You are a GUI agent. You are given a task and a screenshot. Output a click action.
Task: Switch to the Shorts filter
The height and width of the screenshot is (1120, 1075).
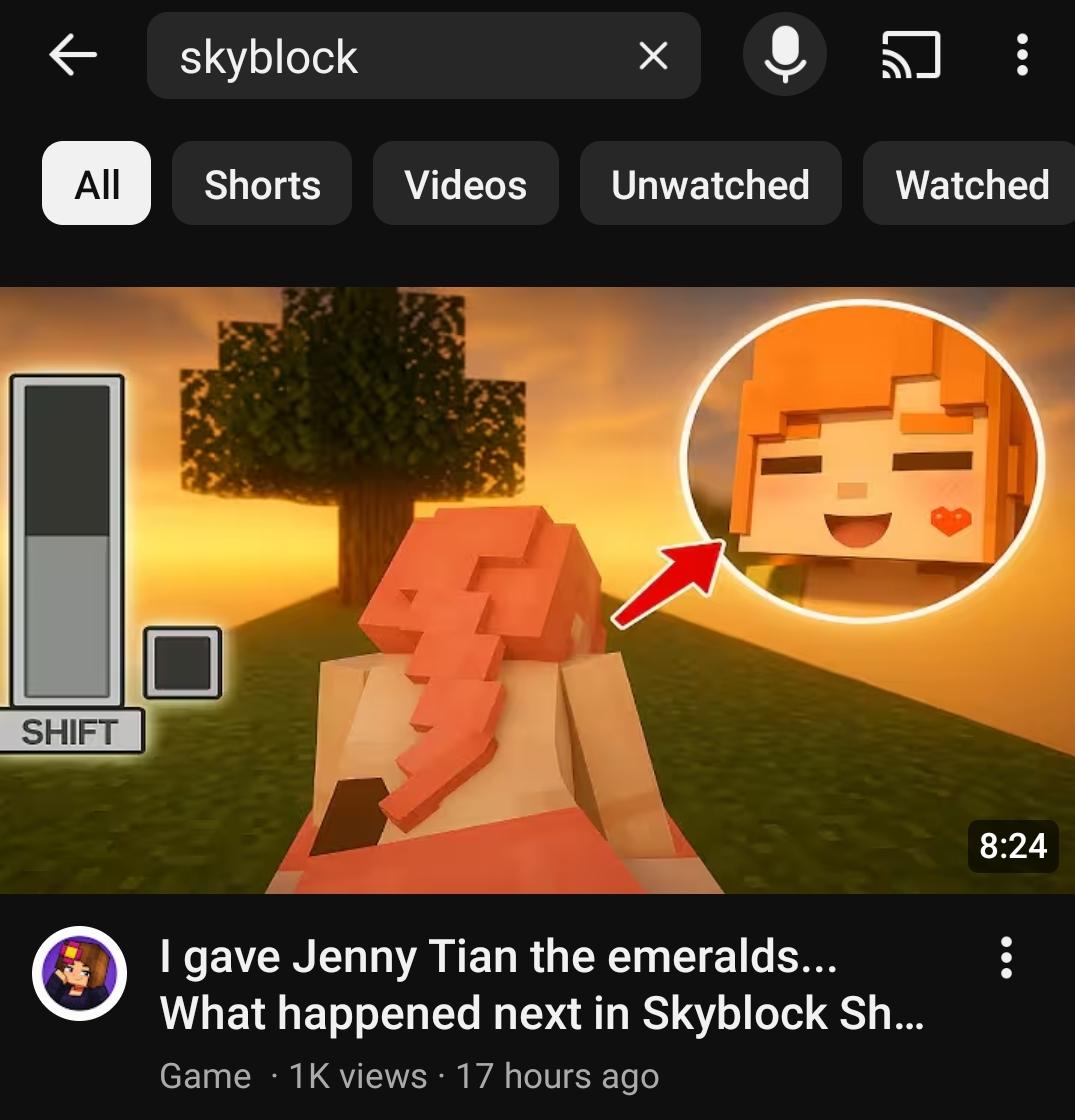(x=262, y=184)
